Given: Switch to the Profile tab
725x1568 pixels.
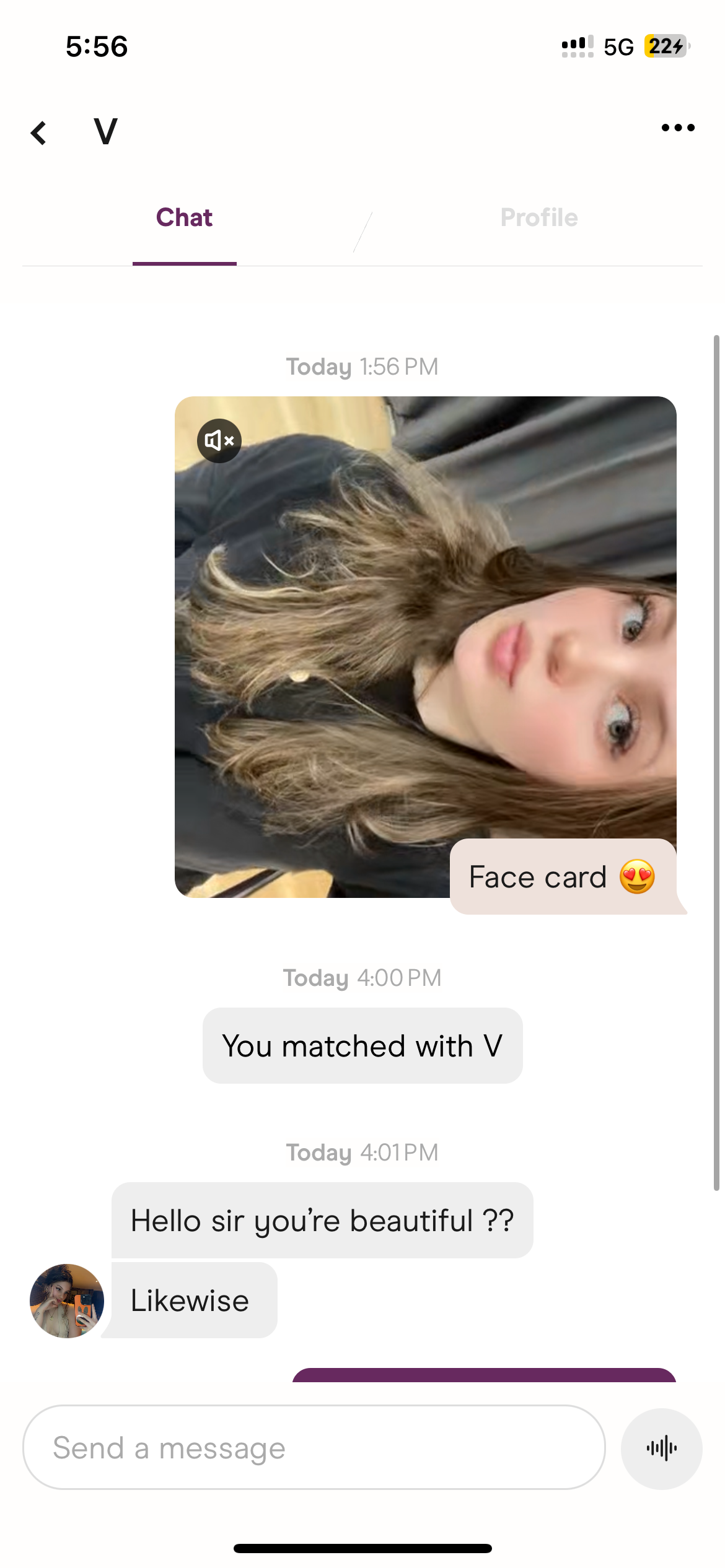Looking at the screenshot, I should coord(538,218).
